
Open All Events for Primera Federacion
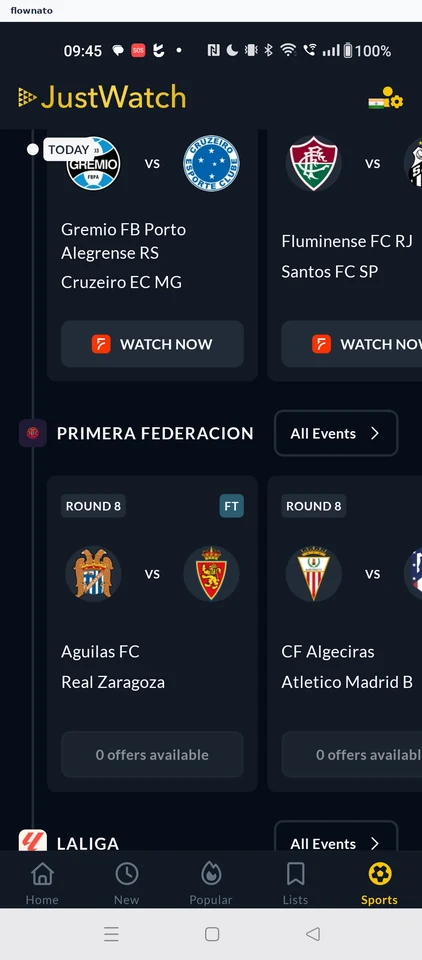click(x=336, y=433)
